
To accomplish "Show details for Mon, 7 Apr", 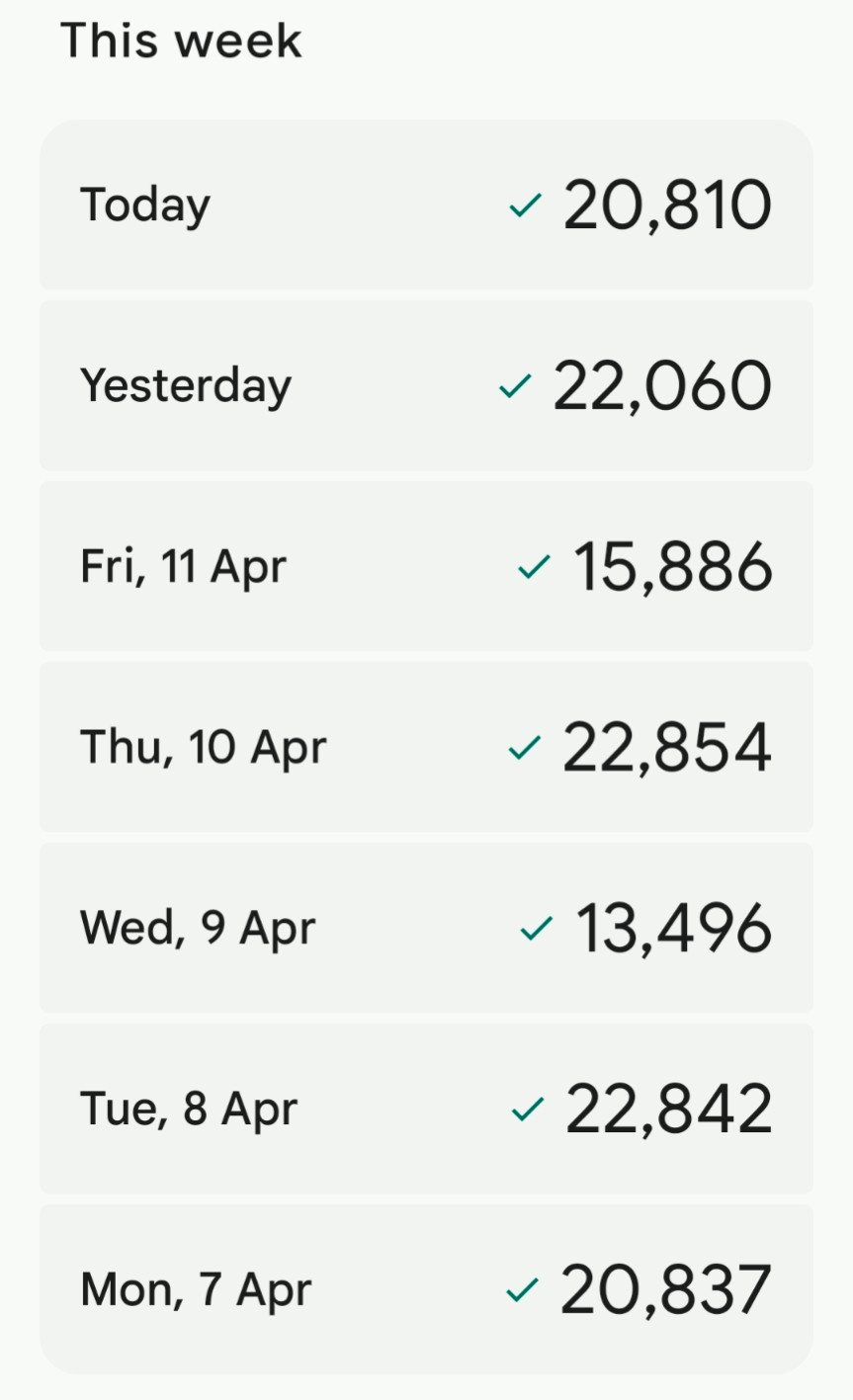I will click(x=426, y=1289).
